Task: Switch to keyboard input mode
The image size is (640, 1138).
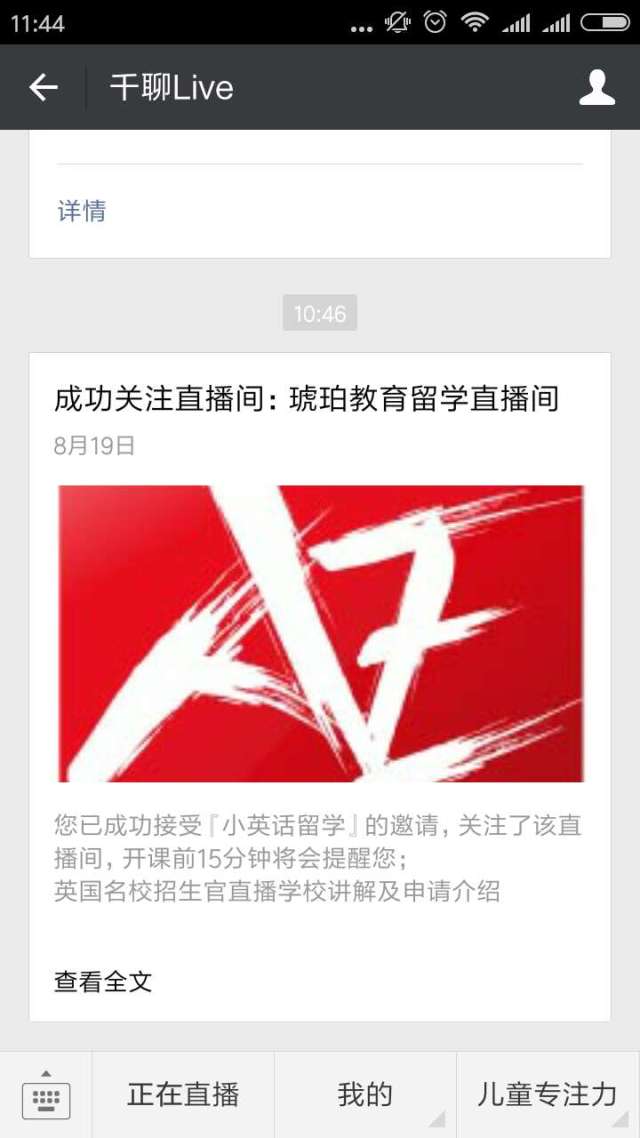Action: [46, 1095]
